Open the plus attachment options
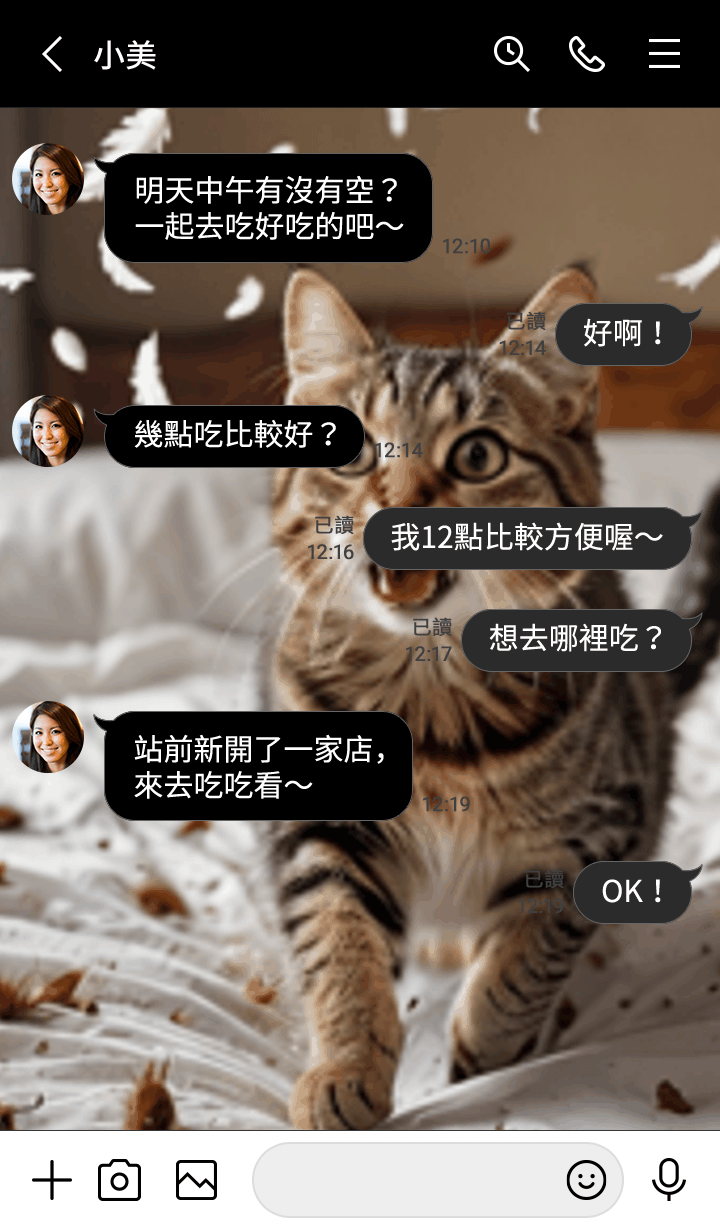The height and width of the screenshot is (1232, 720). click(x=52, y=1181)
